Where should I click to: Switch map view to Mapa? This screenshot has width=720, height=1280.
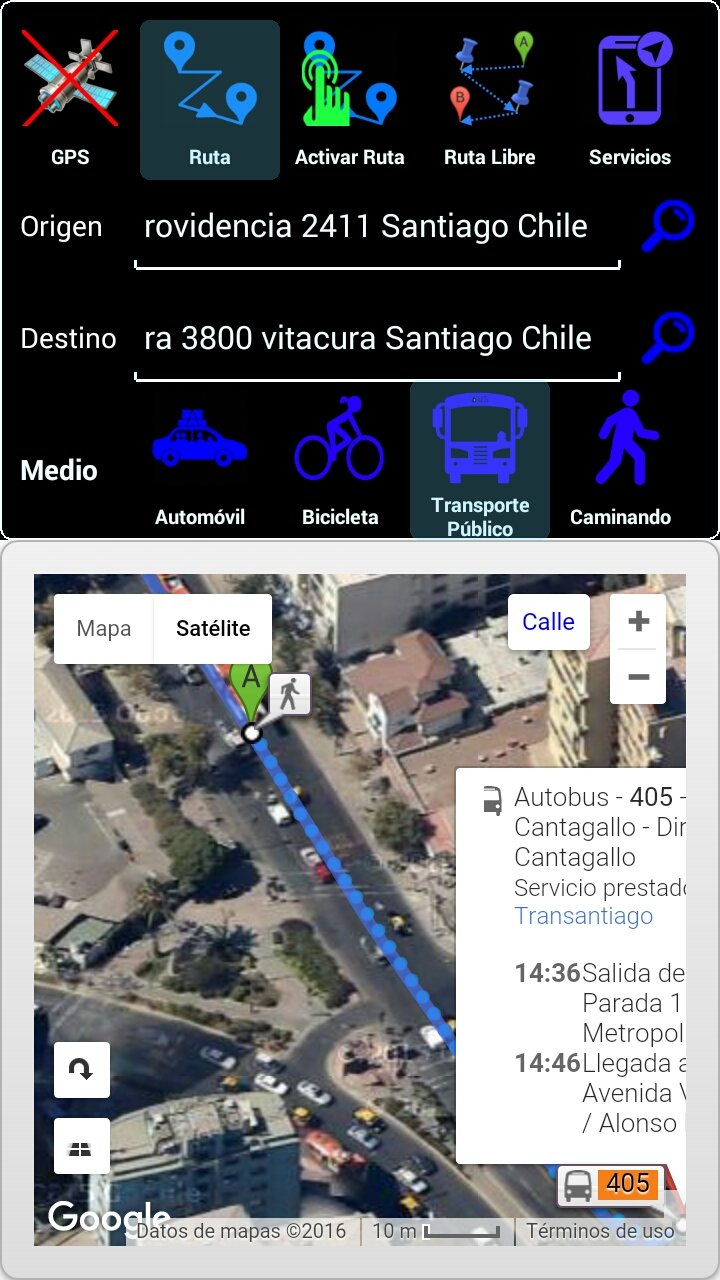[104, 629]
